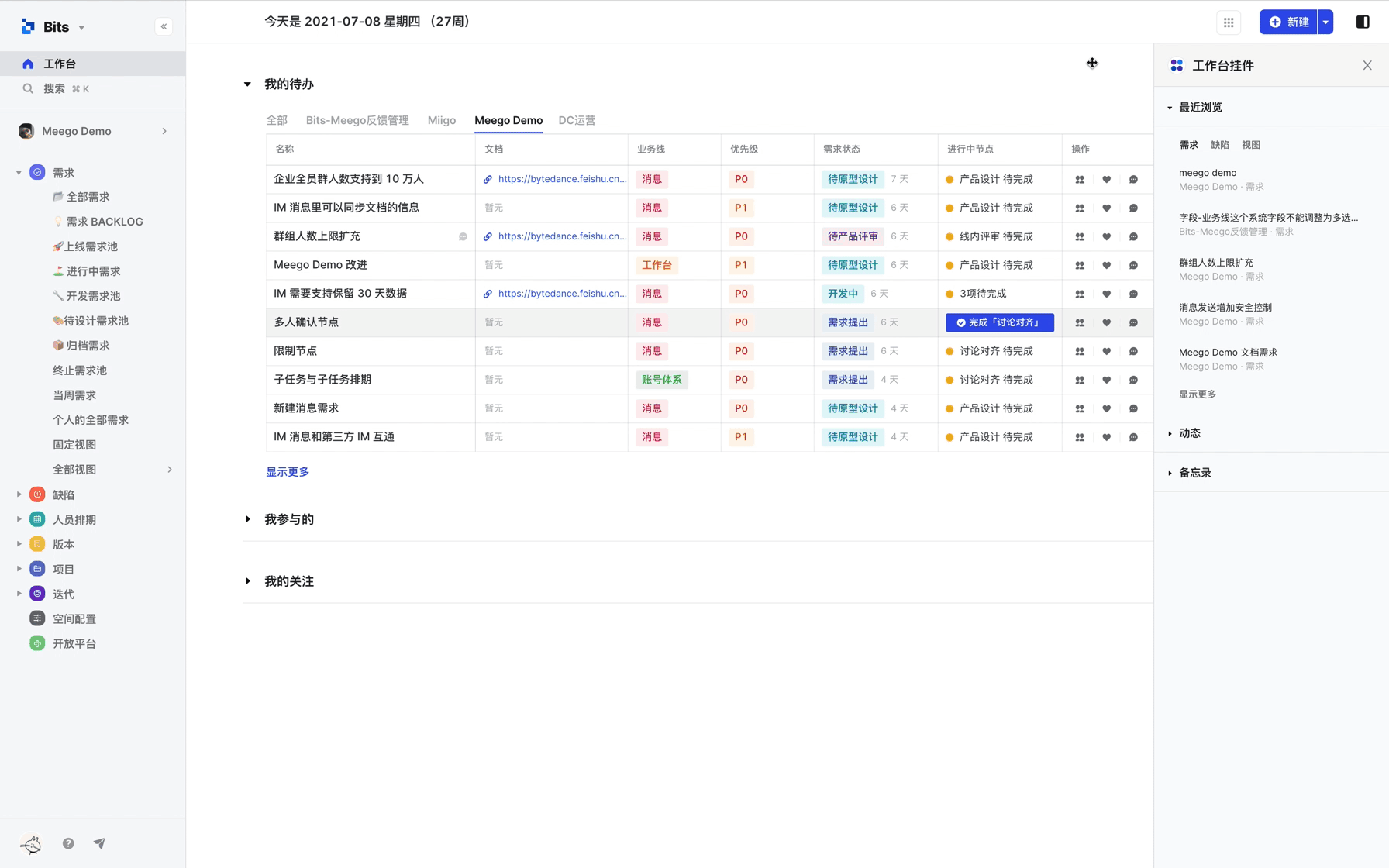Open the apps grid icon
The height and width of the screenshot is (868, 1389).
1229,22
